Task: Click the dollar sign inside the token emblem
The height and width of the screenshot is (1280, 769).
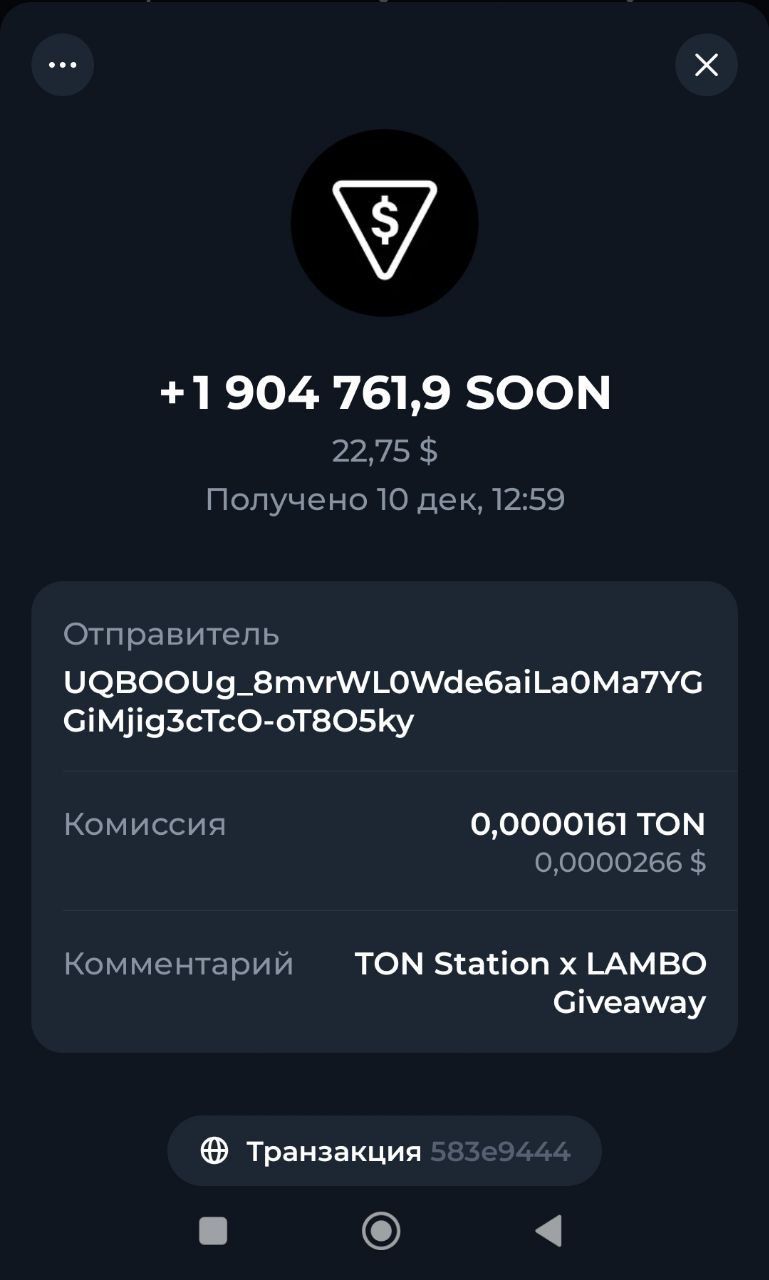Action: pos(384,218)
